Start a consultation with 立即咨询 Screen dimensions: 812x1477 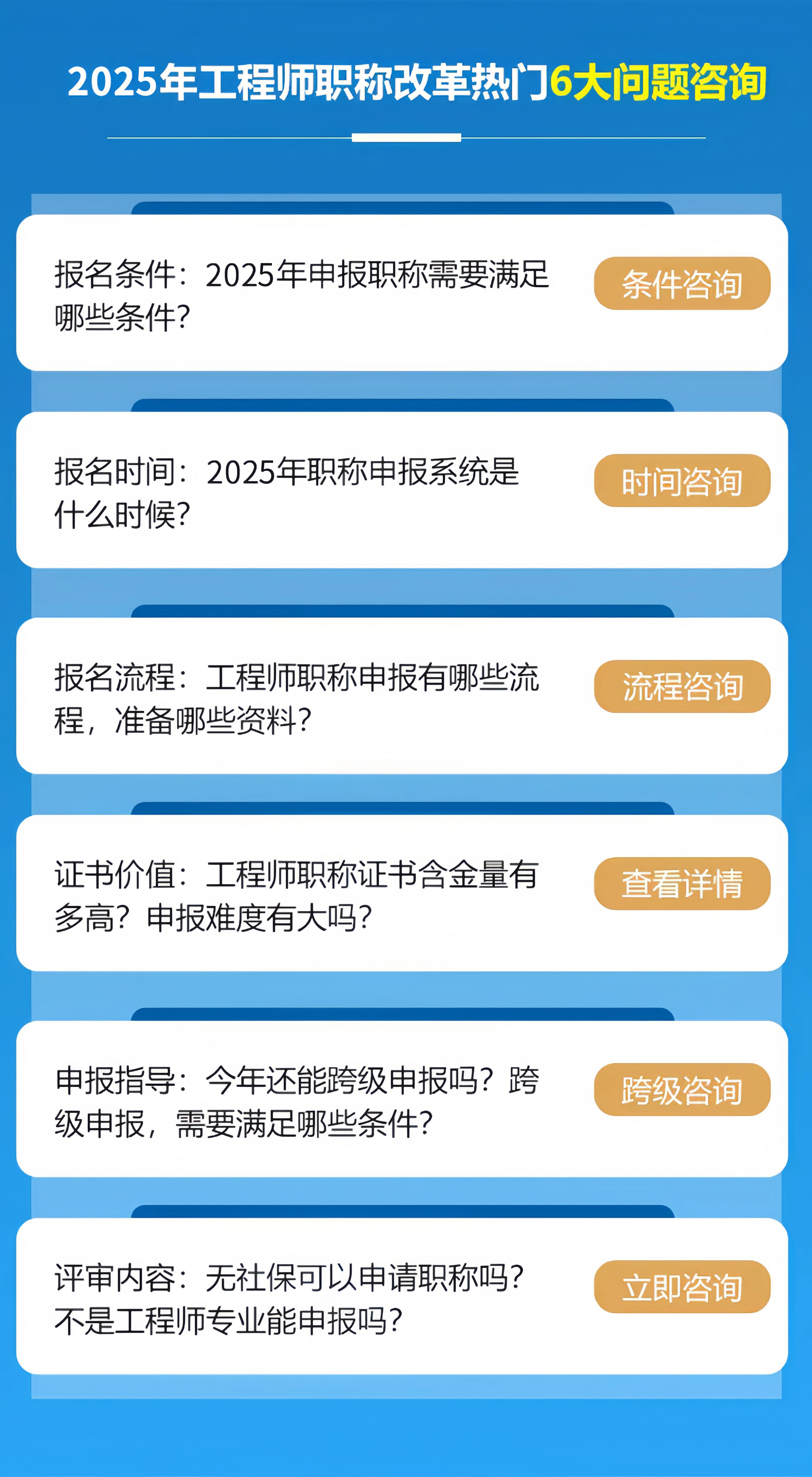tap(682, 1287)
